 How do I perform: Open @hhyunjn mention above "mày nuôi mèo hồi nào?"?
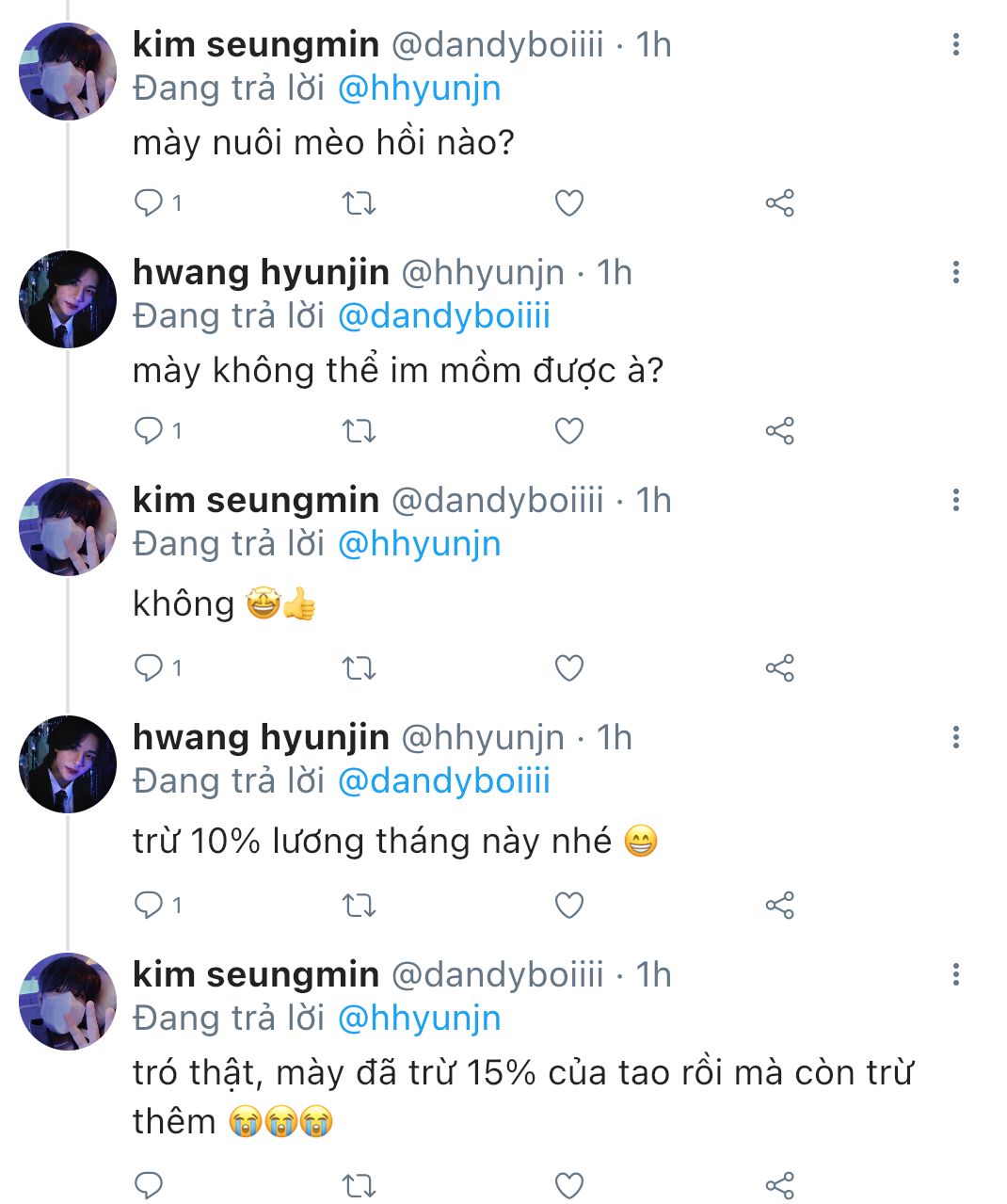(419, 88)
